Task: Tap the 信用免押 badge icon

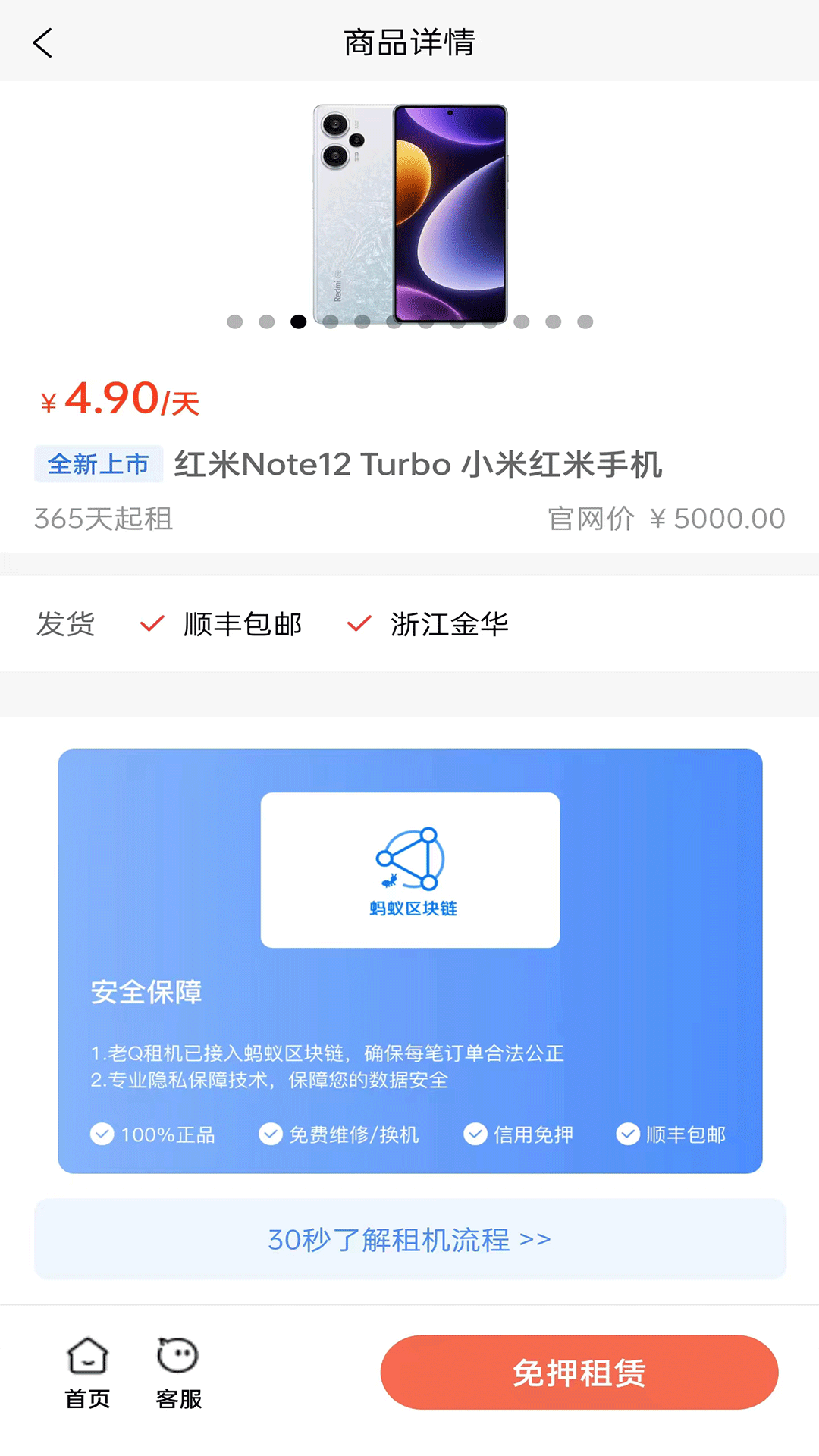Action: click(475, 1134)
